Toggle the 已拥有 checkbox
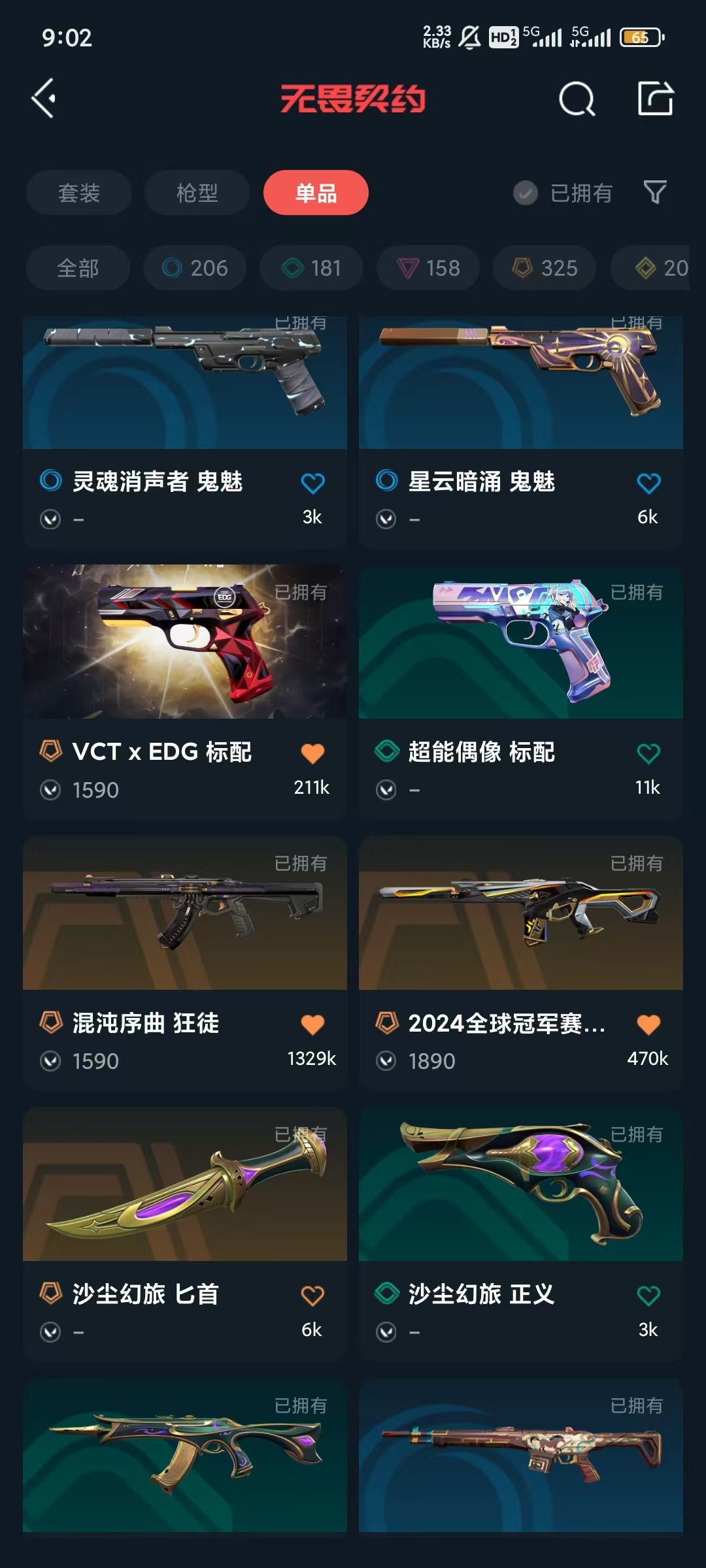Viewport: 706px width, 1568px height. (526, 193)
